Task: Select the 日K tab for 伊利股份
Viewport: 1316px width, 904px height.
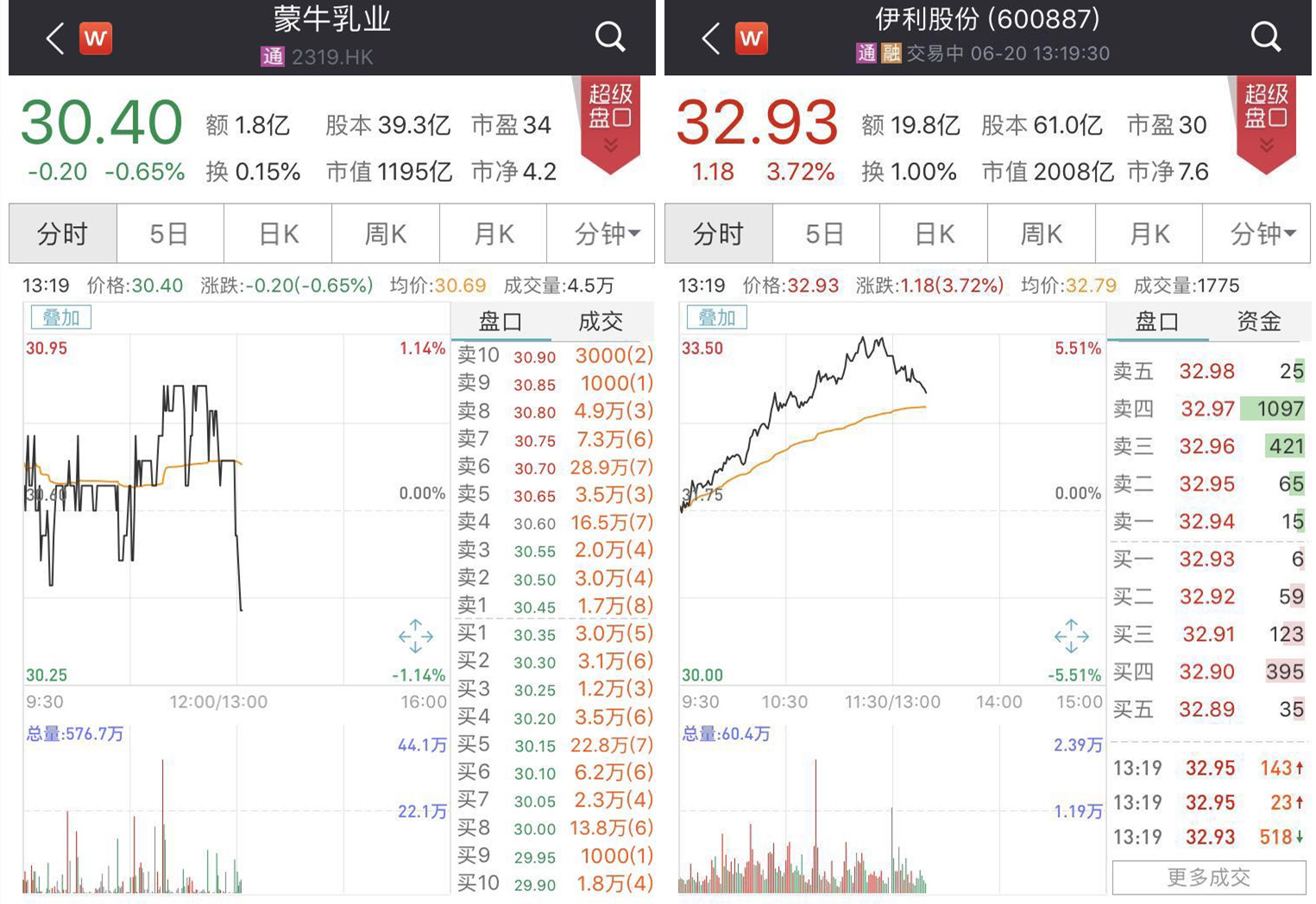Action: (934, 234)
